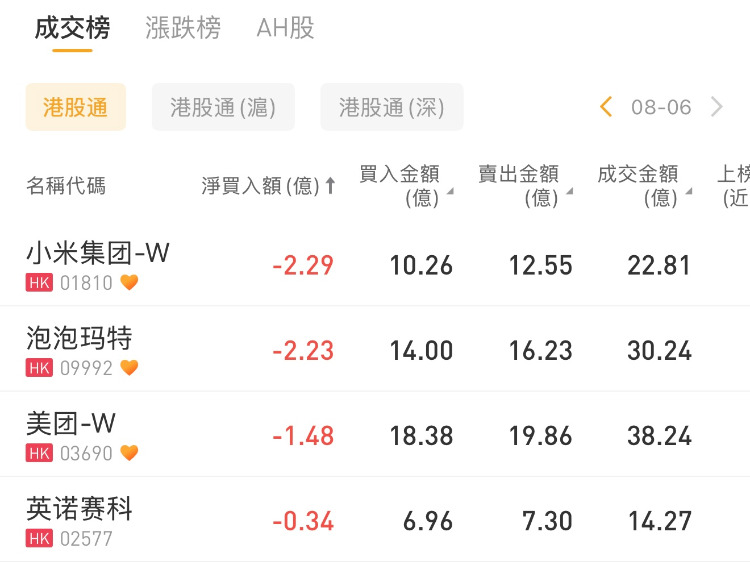
Task: Switch to the 成交榜 tab
Action: point(72,28)
